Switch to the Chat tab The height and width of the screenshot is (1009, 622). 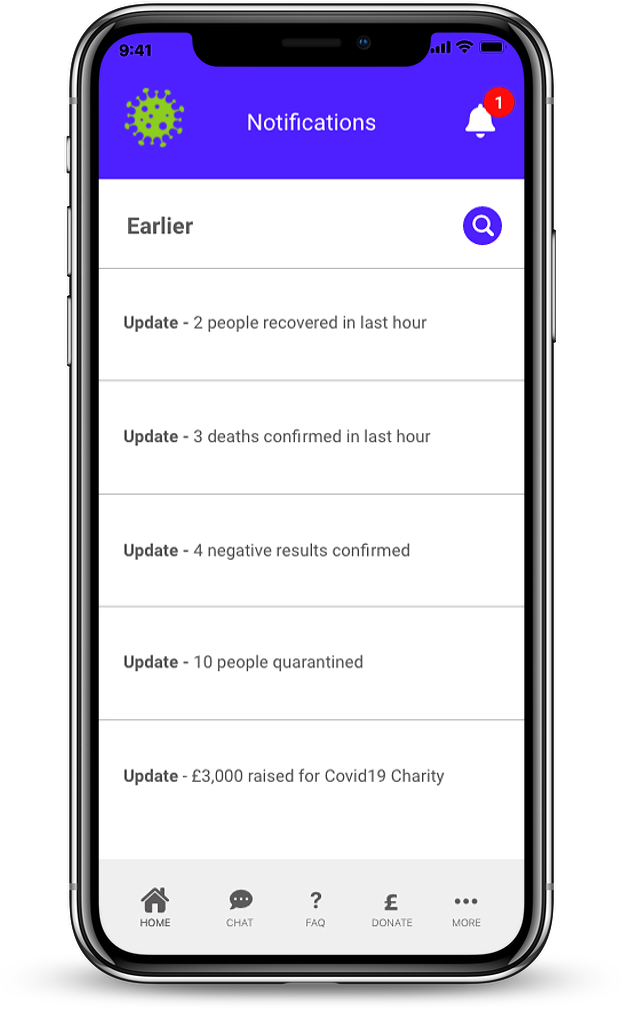(x=240, y=908)
